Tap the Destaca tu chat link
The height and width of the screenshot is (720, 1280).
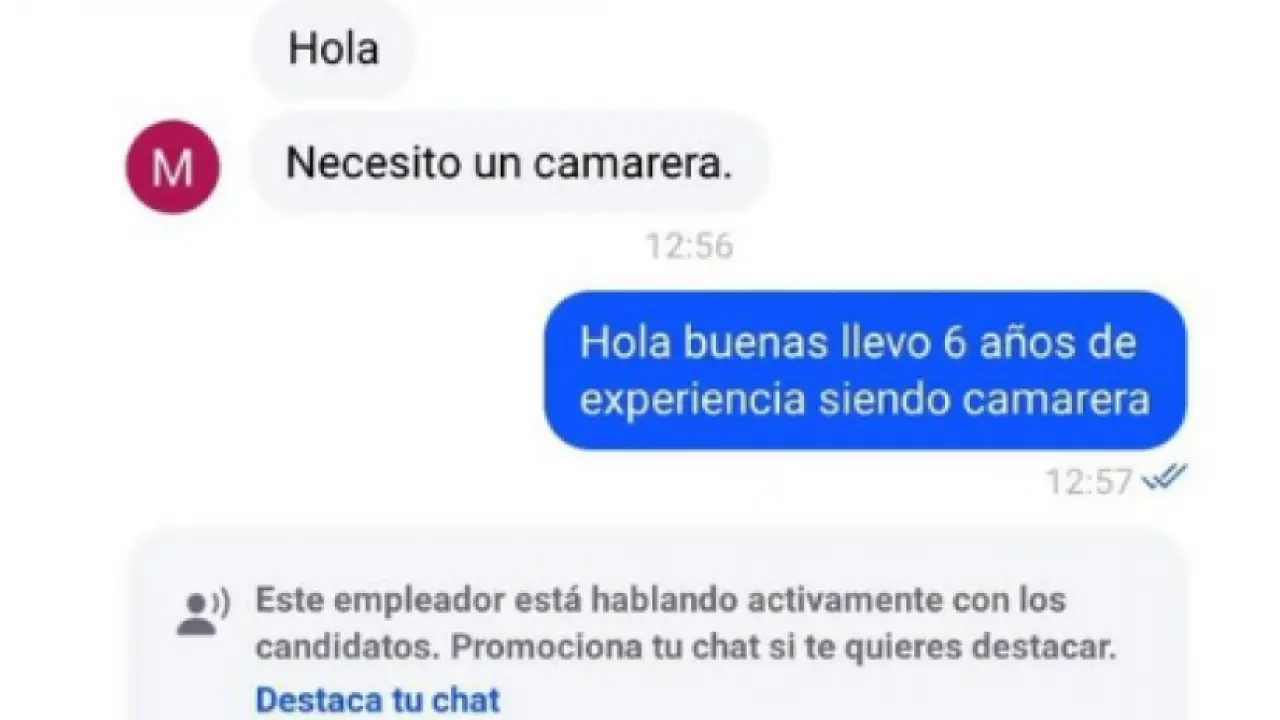point(377,699)
